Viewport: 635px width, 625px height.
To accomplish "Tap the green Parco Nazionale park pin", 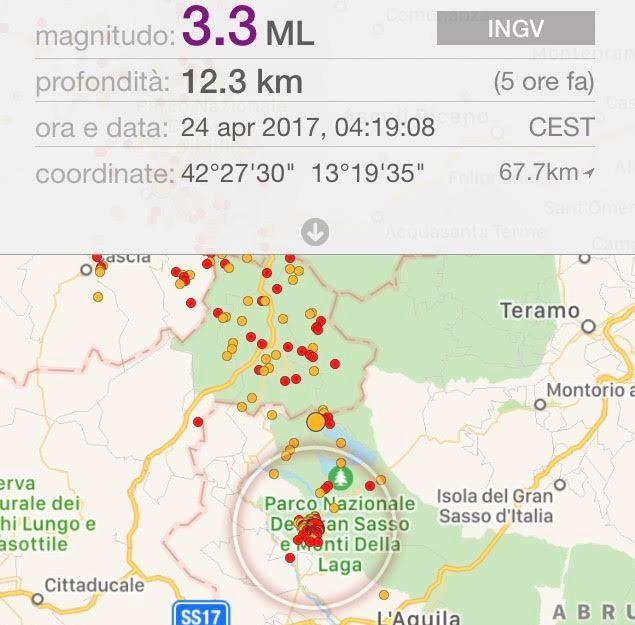I will (x=341, y=475).
